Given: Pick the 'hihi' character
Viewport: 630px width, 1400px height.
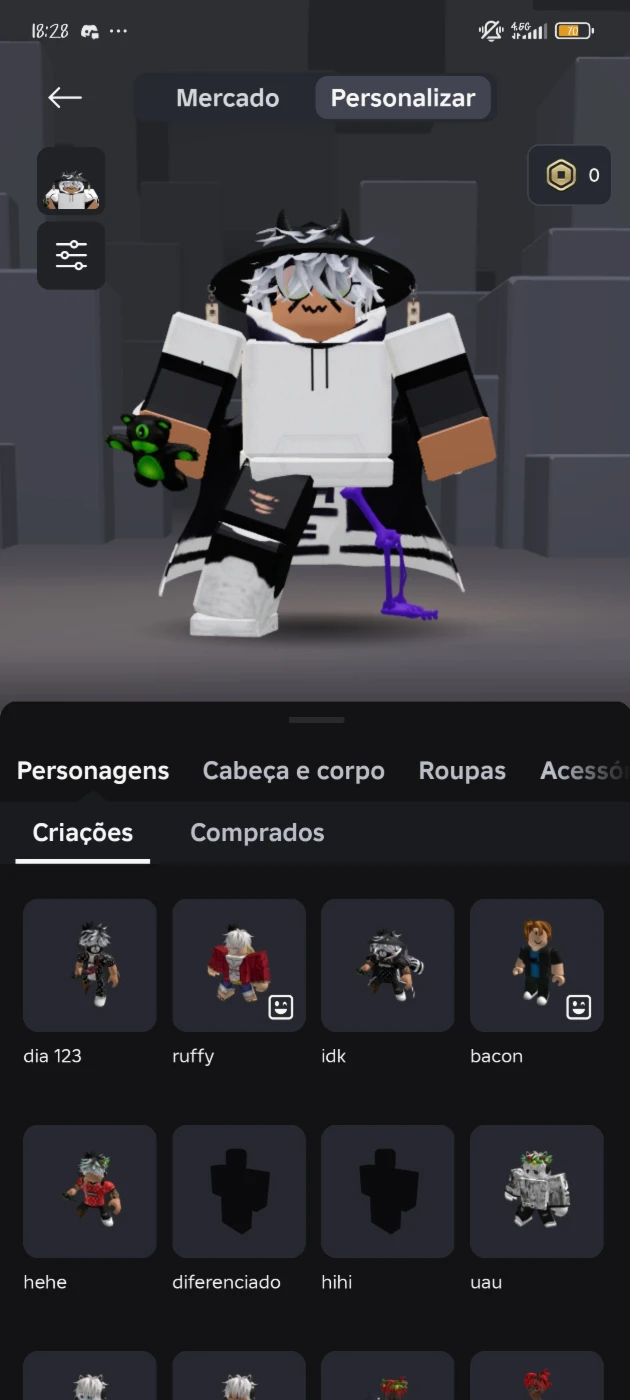Looking at the screenshot, I should coord(388,1191).
